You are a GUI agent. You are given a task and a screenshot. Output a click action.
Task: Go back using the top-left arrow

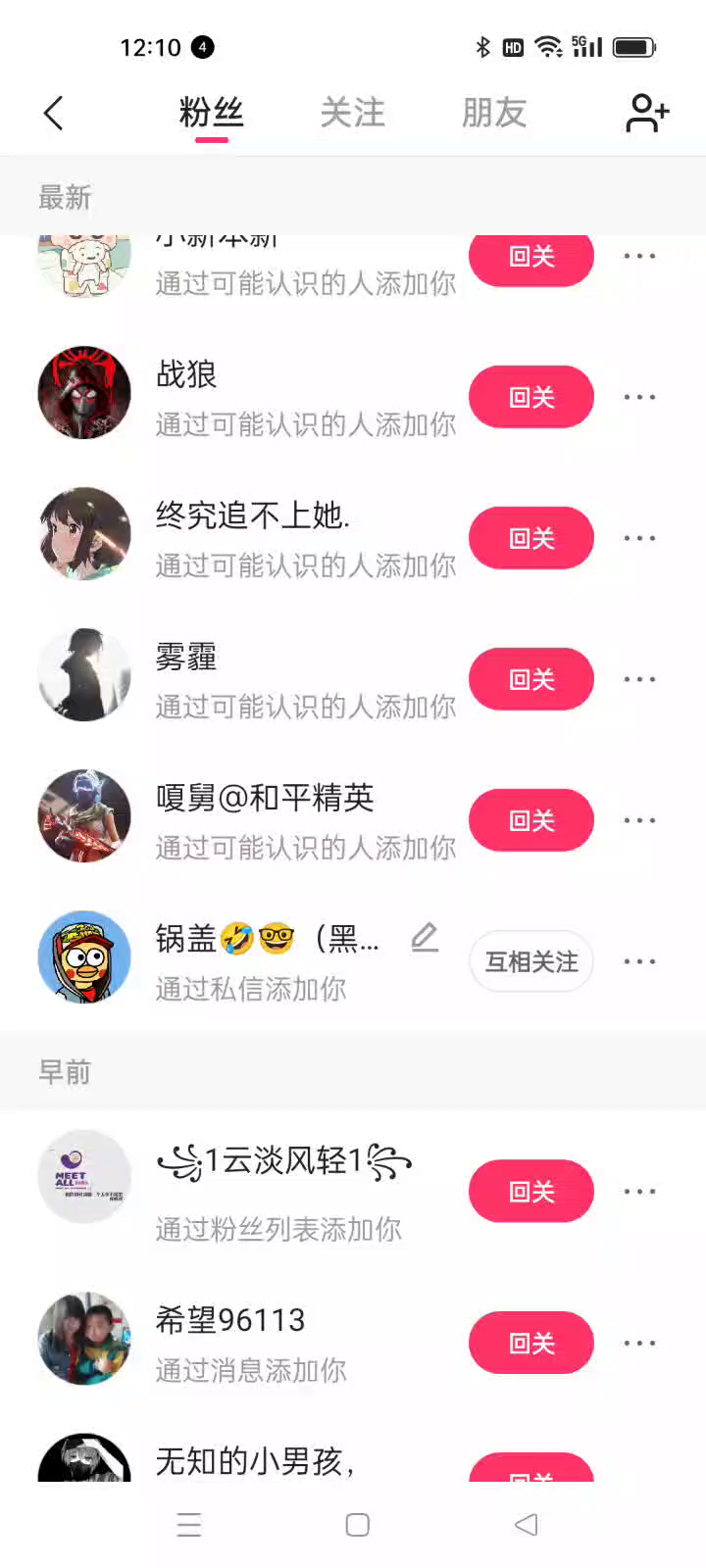(54, 114)
